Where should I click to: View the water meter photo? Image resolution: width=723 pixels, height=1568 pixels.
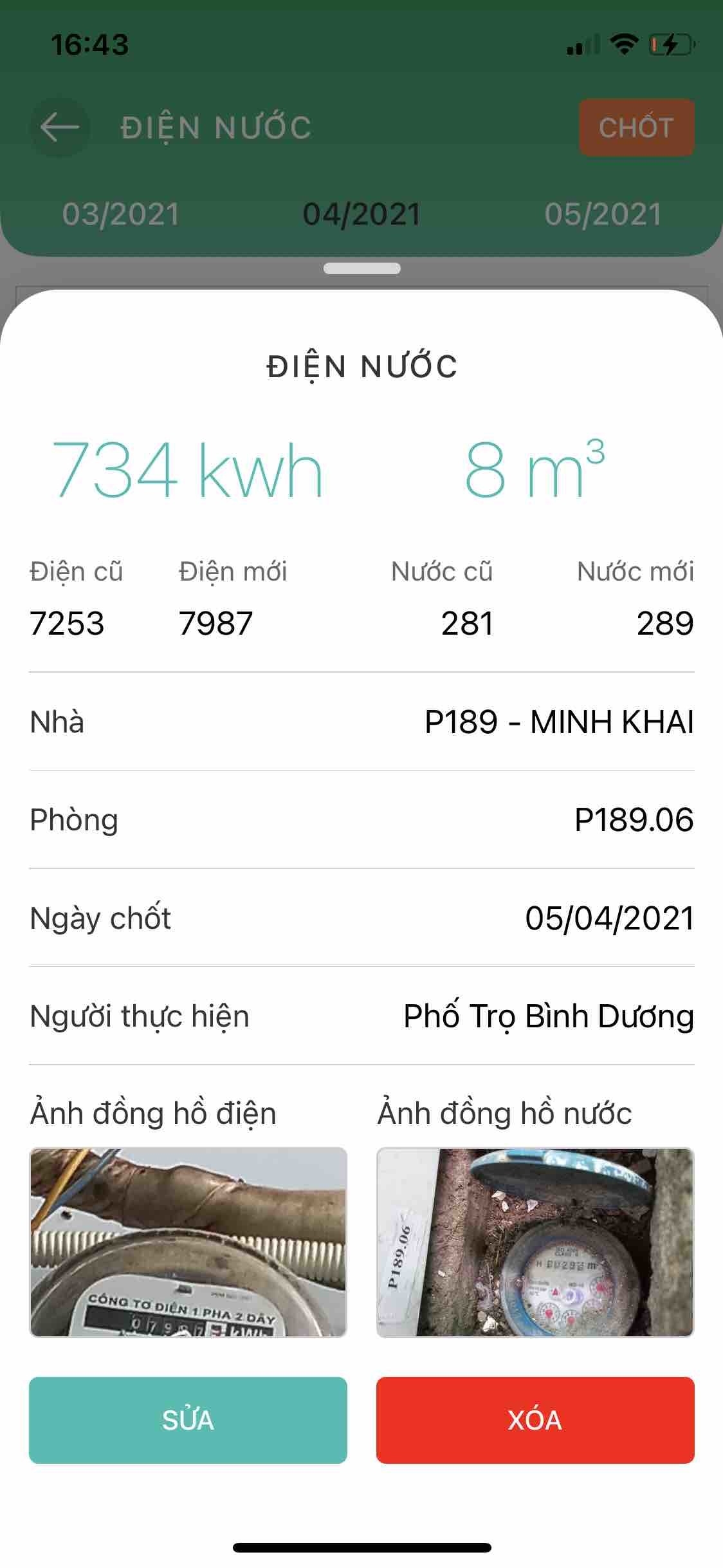point(535,1242)
